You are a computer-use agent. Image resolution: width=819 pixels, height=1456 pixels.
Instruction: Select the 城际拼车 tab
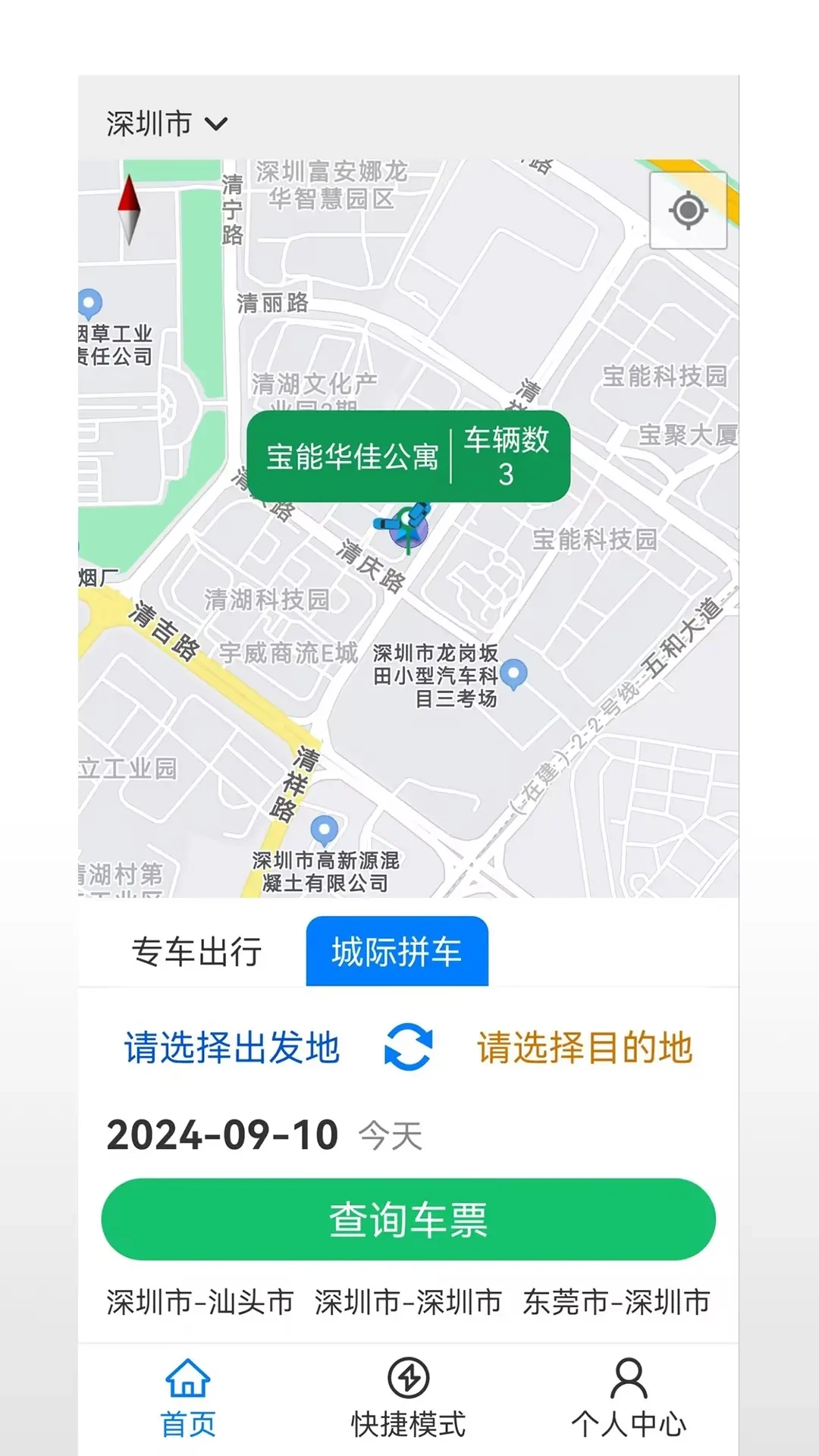coord(397,949)
